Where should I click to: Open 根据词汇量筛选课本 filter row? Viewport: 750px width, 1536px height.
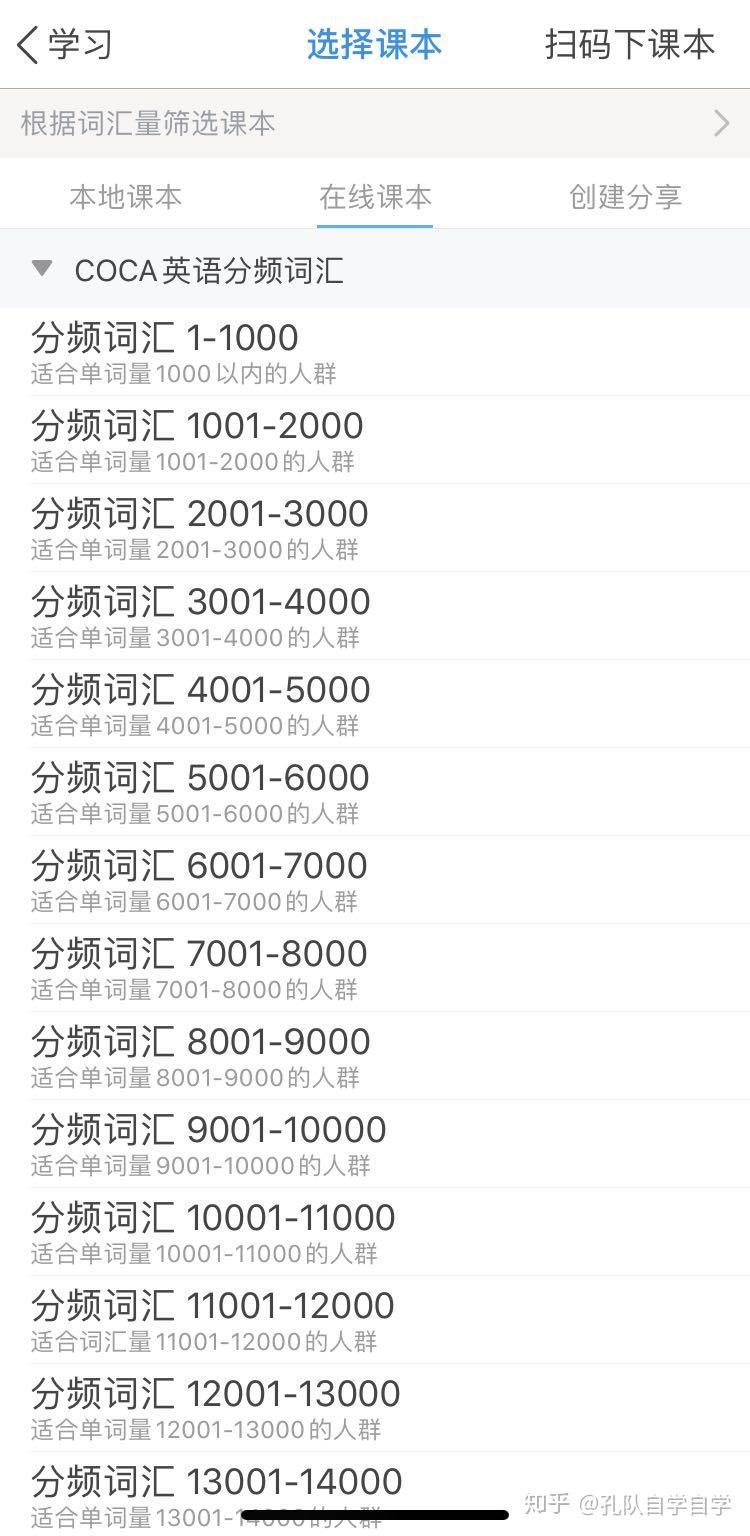(x=375, y=123)
